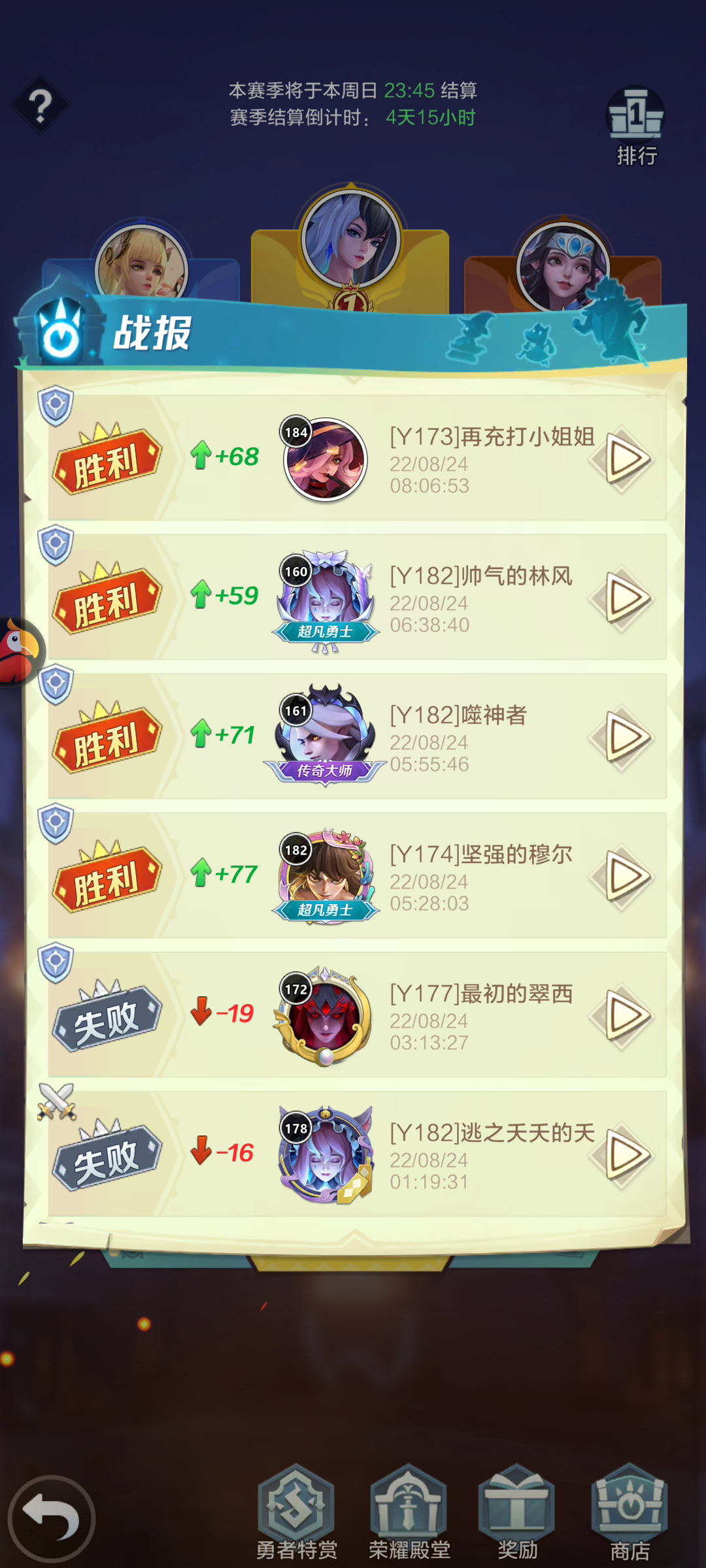
Task: Go back with the return arrow
Action: click(51, 1518)
